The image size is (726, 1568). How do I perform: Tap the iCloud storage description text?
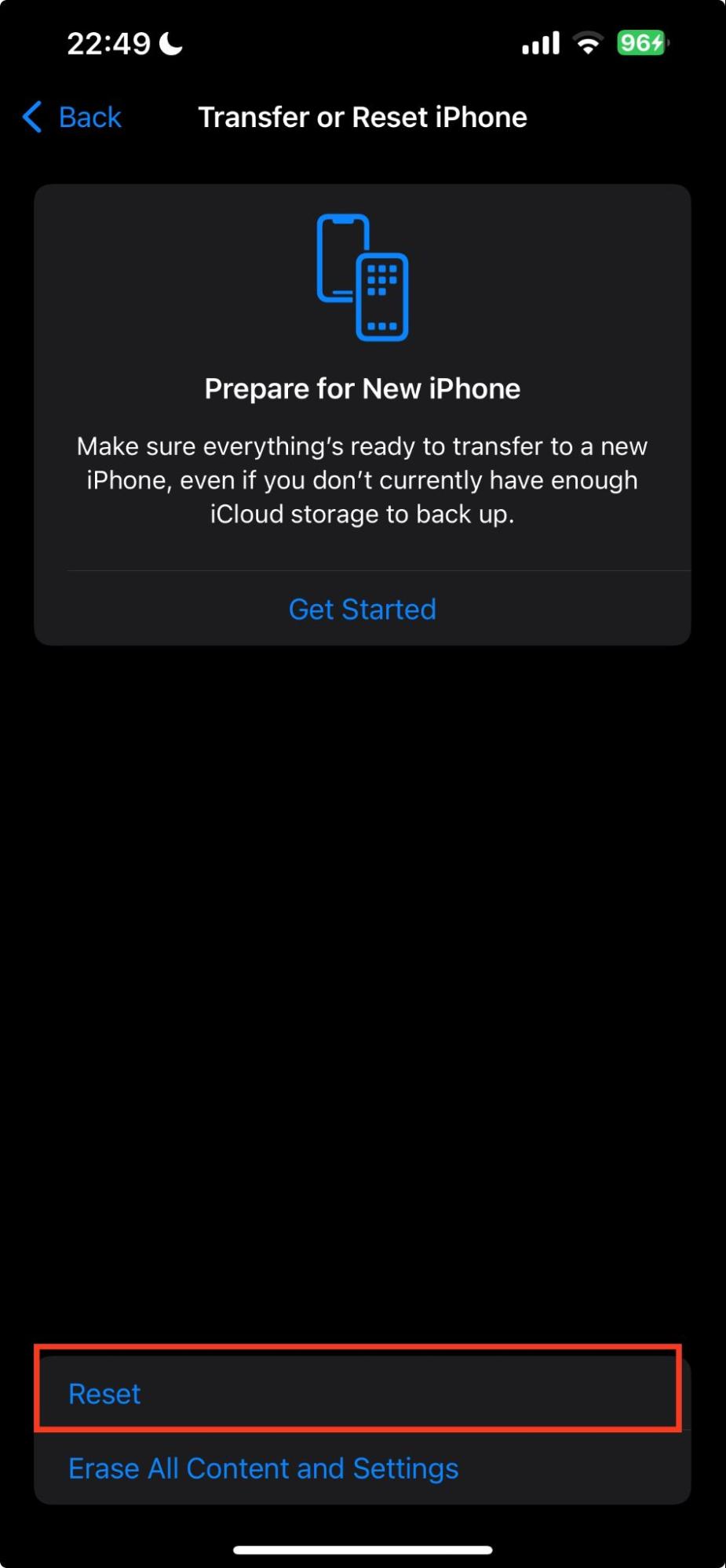(362, 479)
